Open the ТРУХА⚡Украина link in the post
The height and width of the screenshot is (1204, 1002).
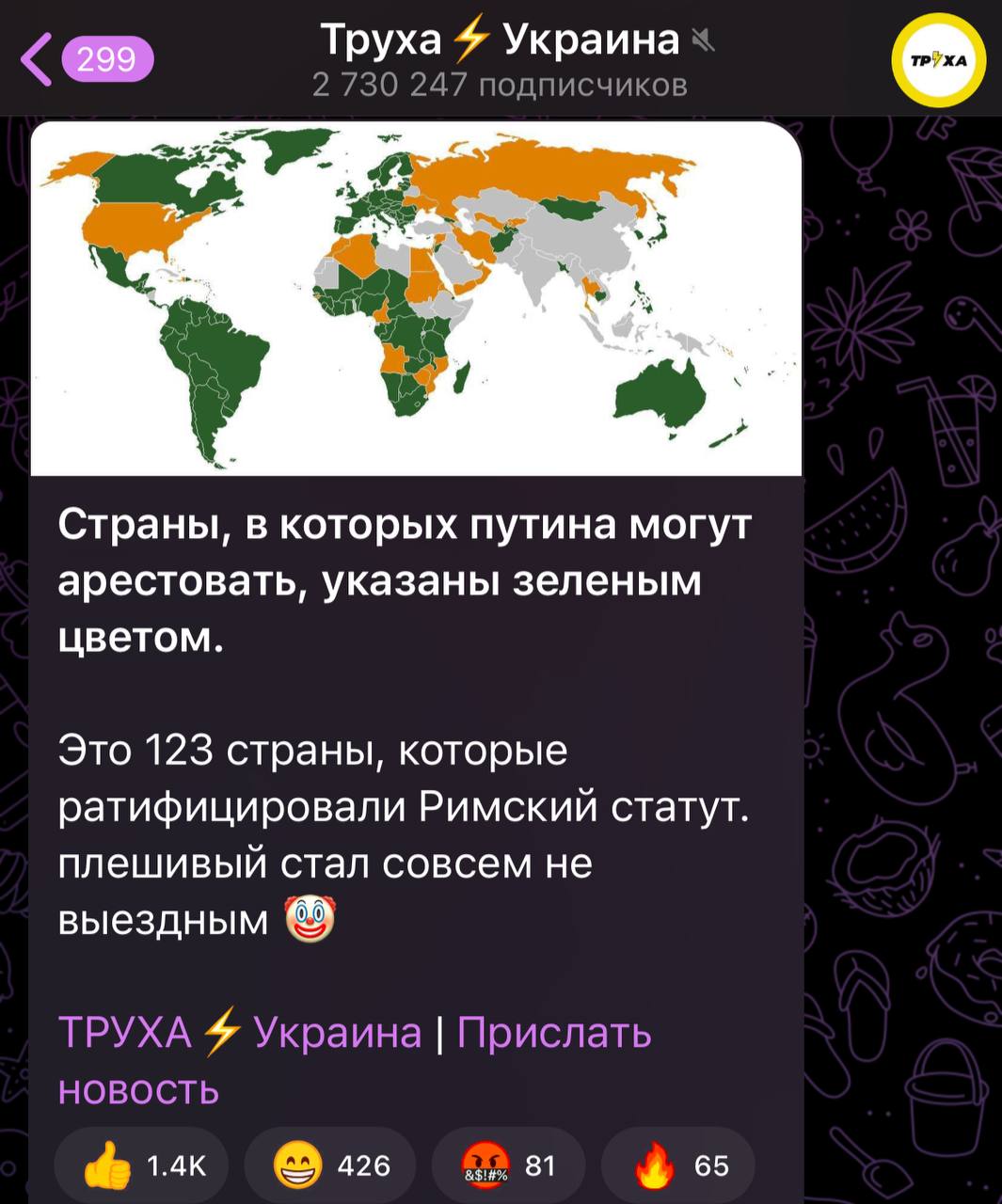[x=240, y=1033]
